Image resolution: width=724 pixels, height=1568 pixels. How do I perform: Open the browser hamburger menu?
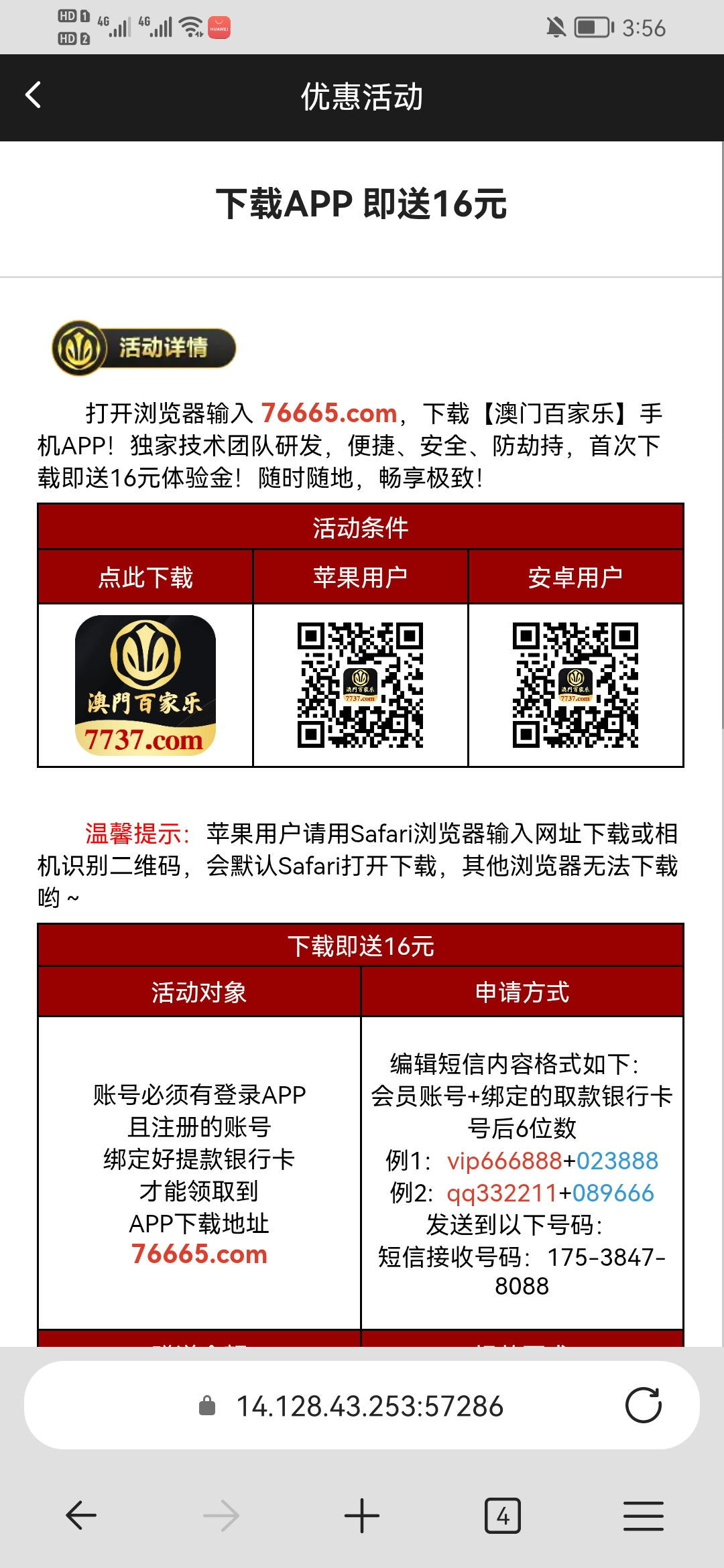[643, 1516]
